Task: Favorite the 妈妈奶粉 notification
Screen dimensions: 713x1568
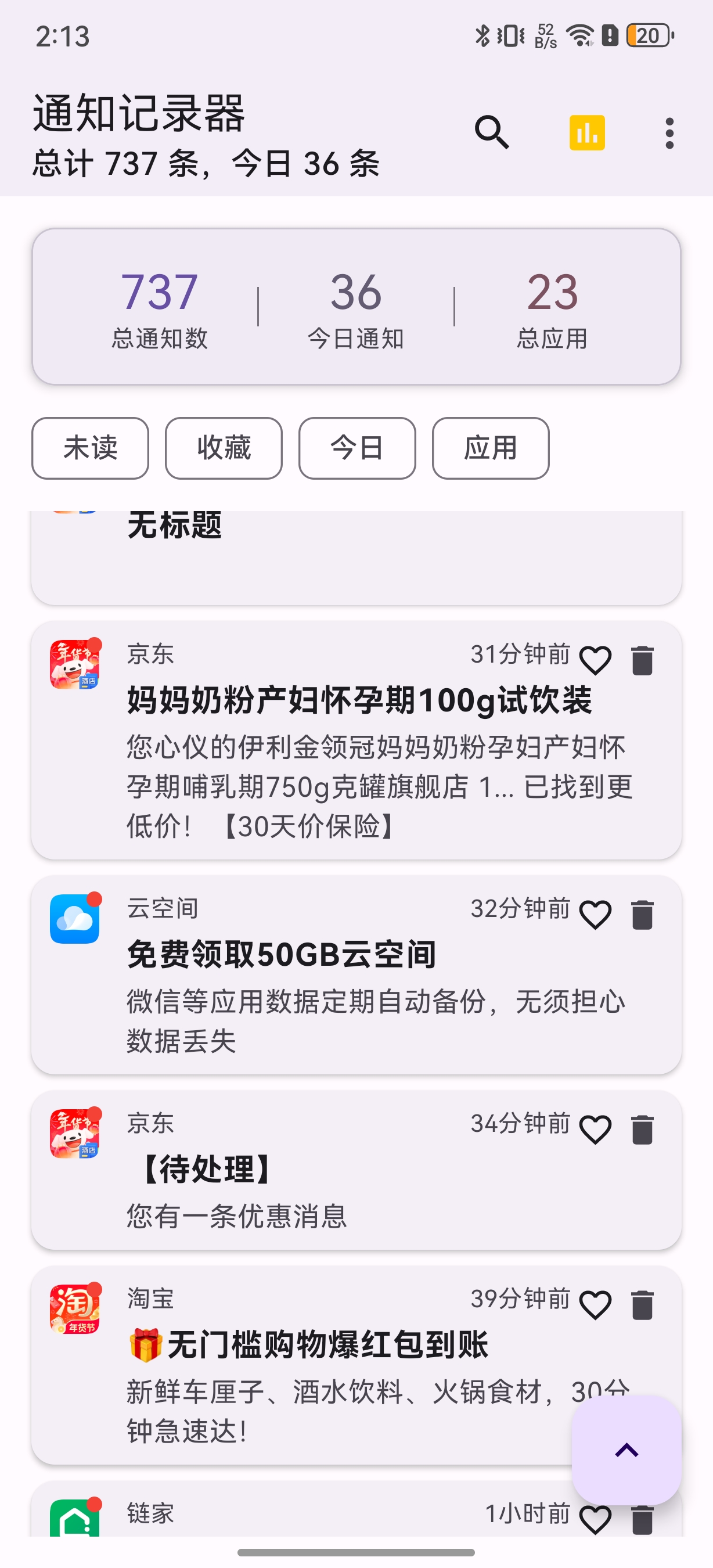Action: click(595, 660)
